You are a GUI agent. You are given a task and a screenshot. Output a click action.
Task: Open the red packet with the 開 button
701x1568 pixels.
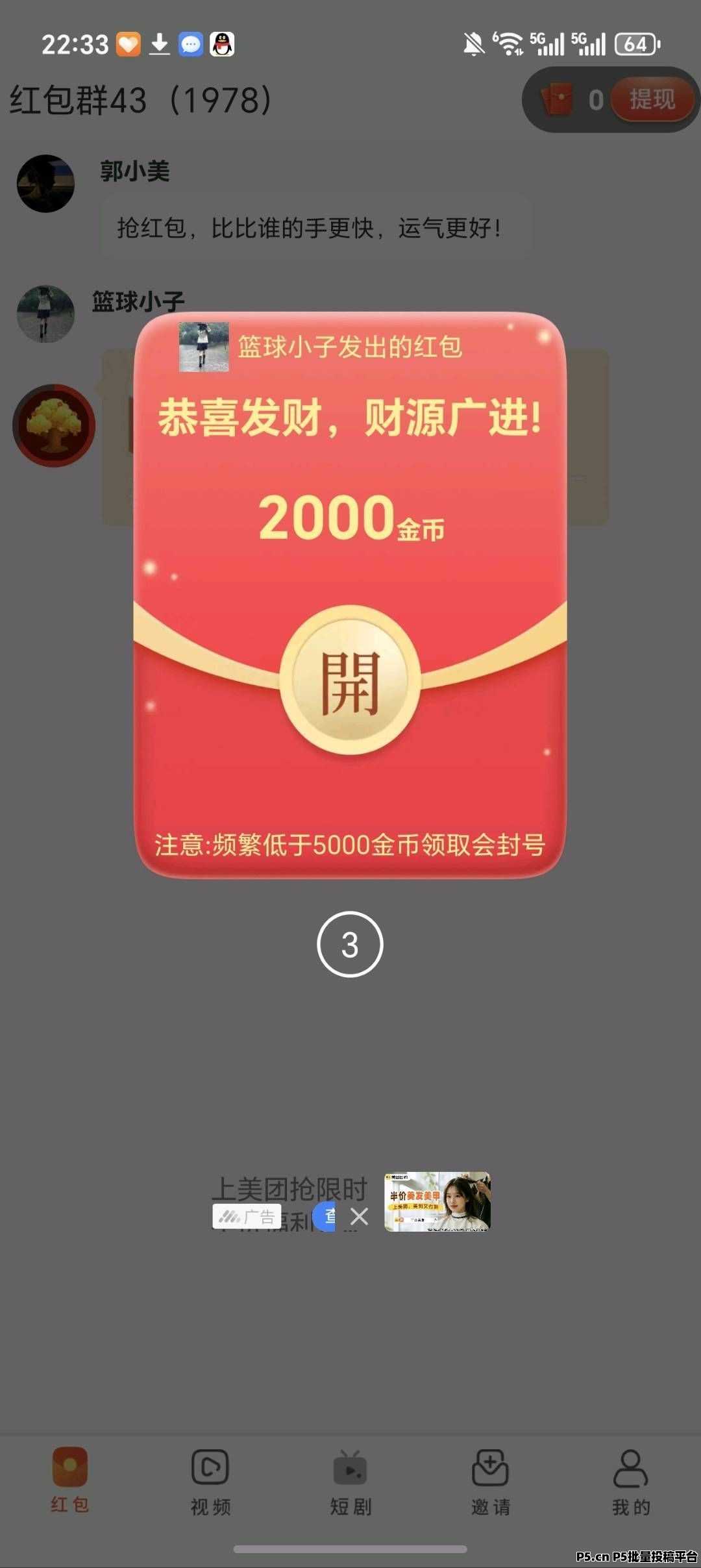click(350, 682)
